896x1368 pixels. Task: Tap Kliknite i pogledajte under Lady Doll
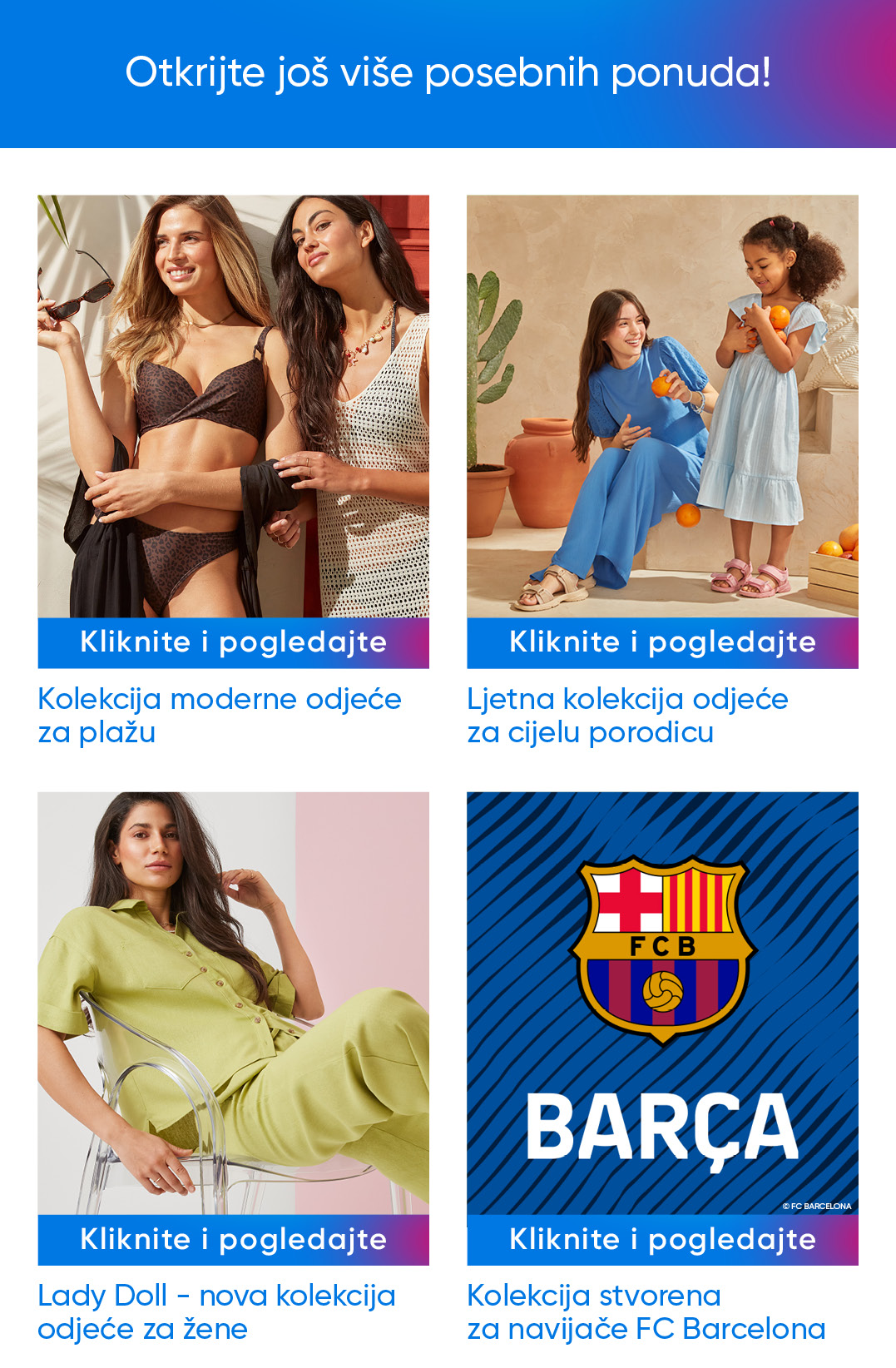click(233, 1239)
